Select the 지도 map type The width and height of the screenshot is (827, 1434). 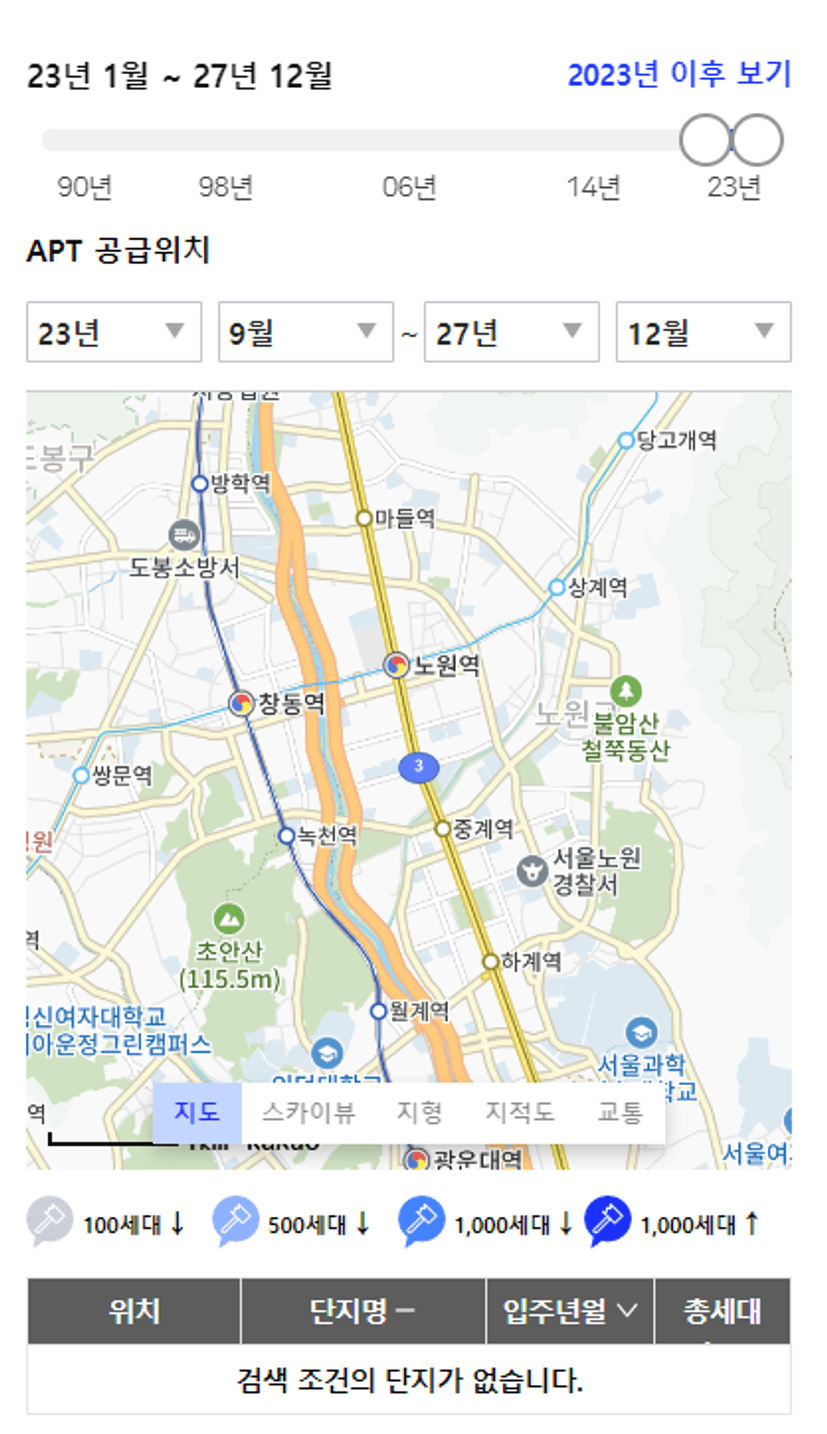pos(197,1112)
